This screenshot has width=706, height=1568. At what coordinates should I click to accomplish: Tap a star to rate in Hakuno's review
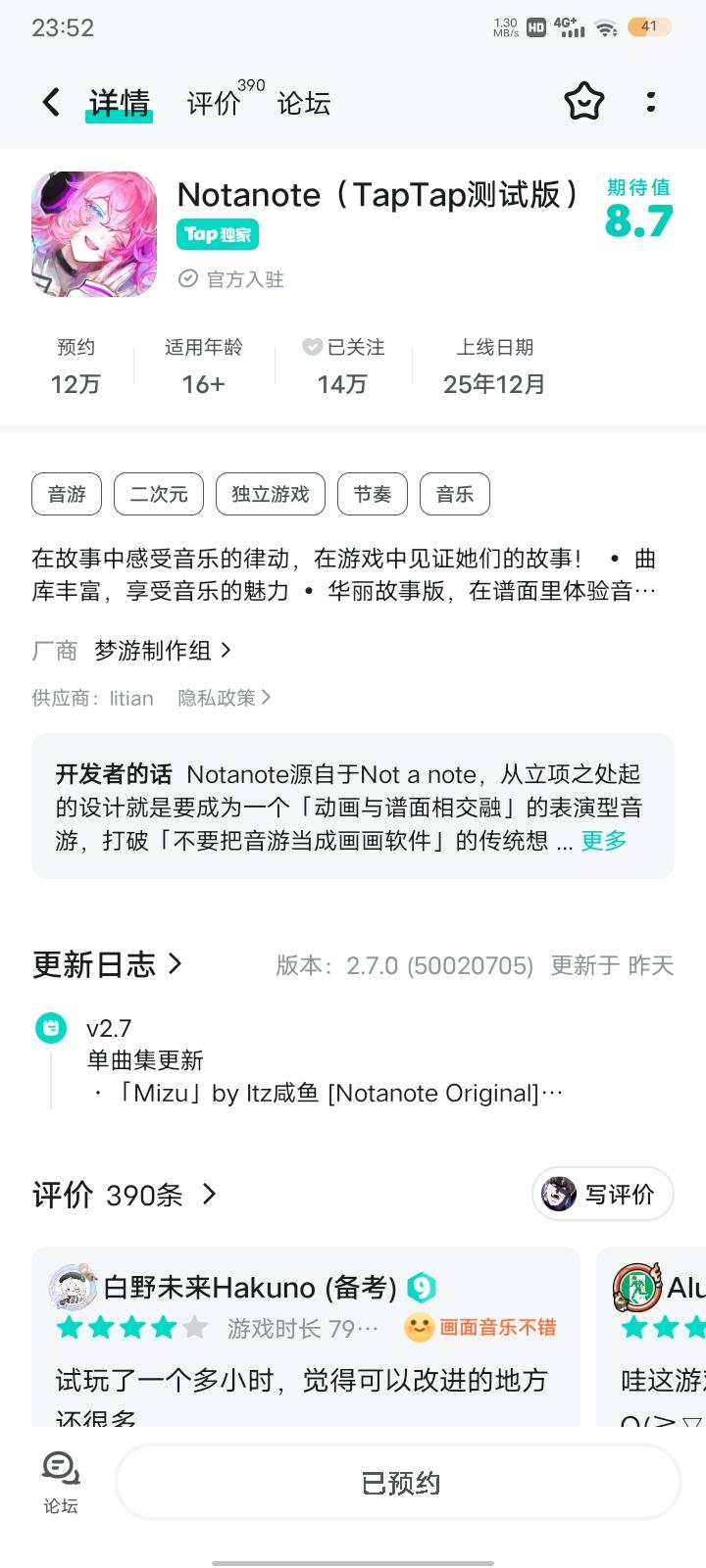[130, 1328]
